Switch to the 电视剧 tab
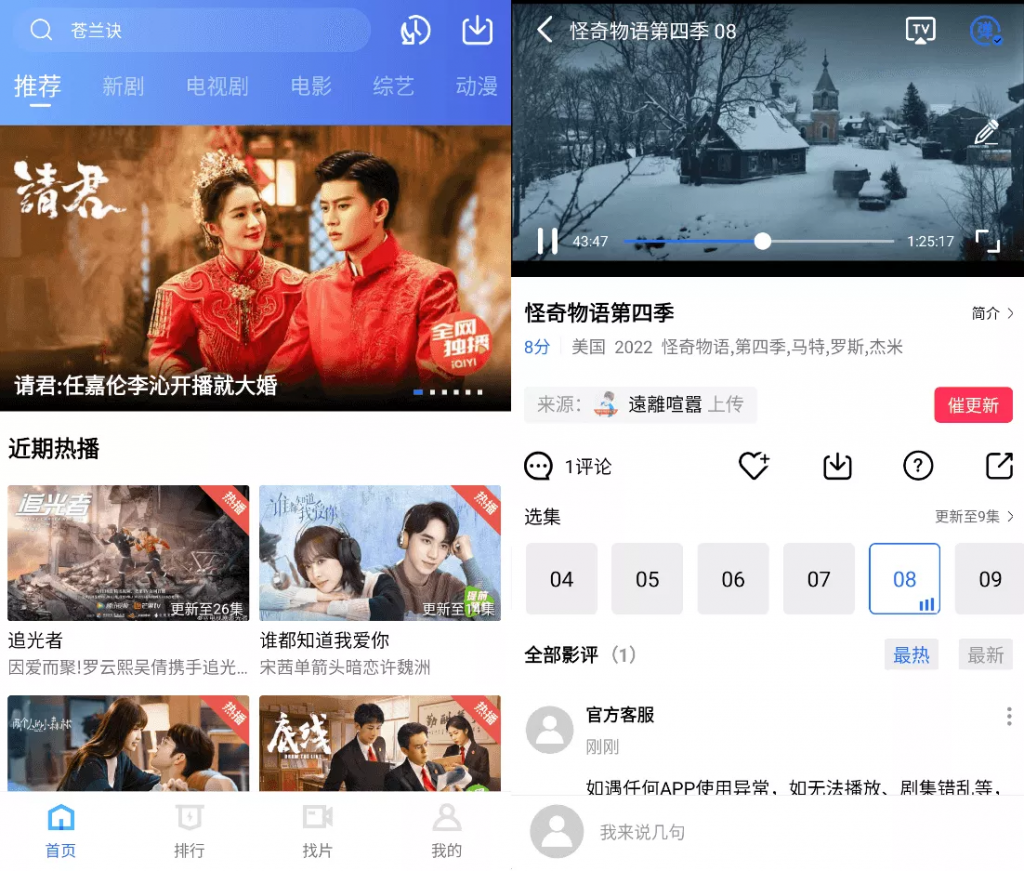Image resolution: width=1024 pixels, height=871 pixels. point(217,87)
